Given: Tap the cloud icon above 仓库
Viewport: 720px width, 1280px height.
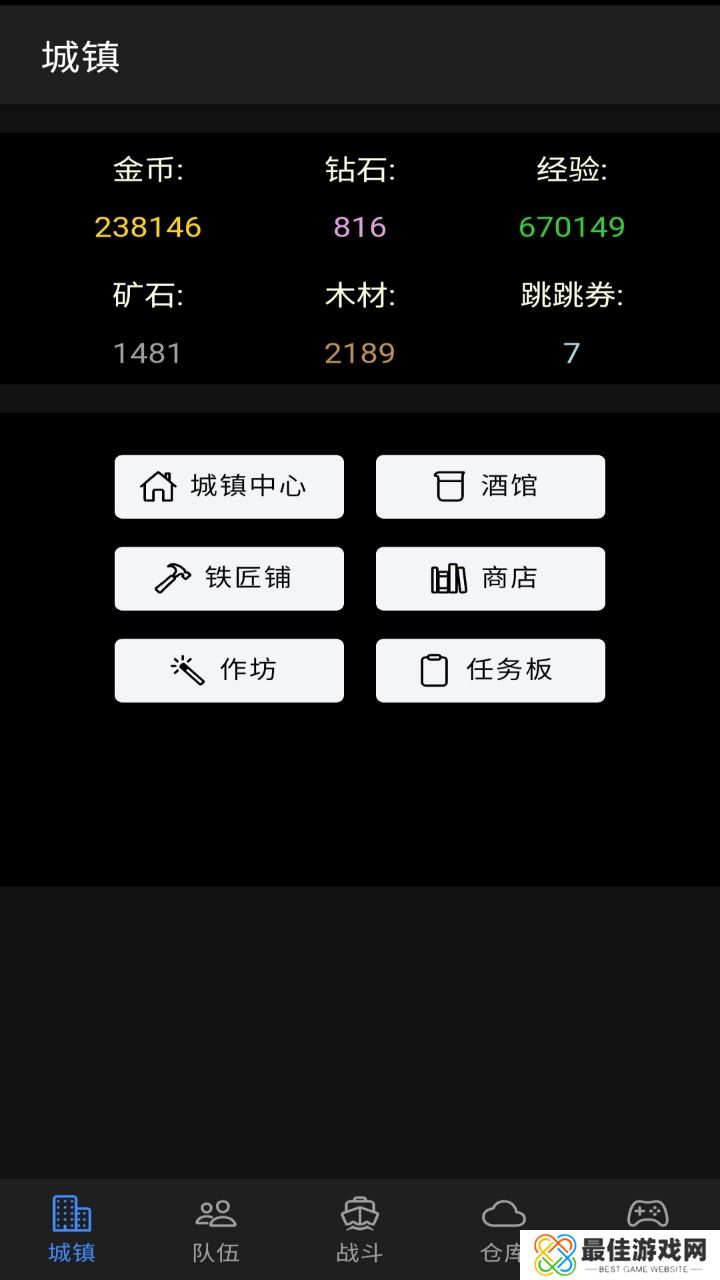Looking at the screenshot, I should point(503,1214).
